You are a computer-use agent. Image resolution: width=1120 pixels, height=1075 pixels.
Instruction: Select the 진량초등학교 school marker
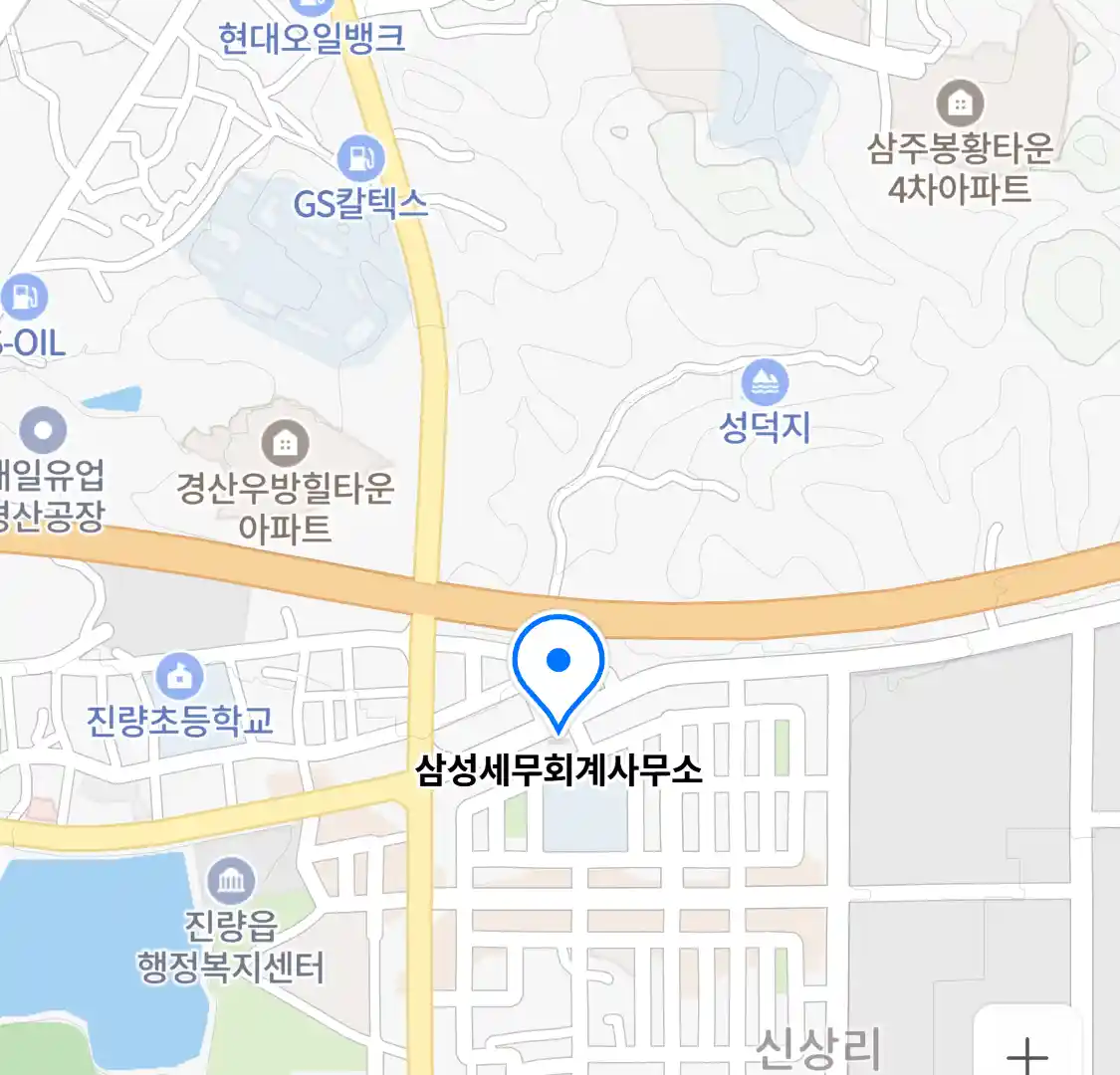[x=180, y=677]
